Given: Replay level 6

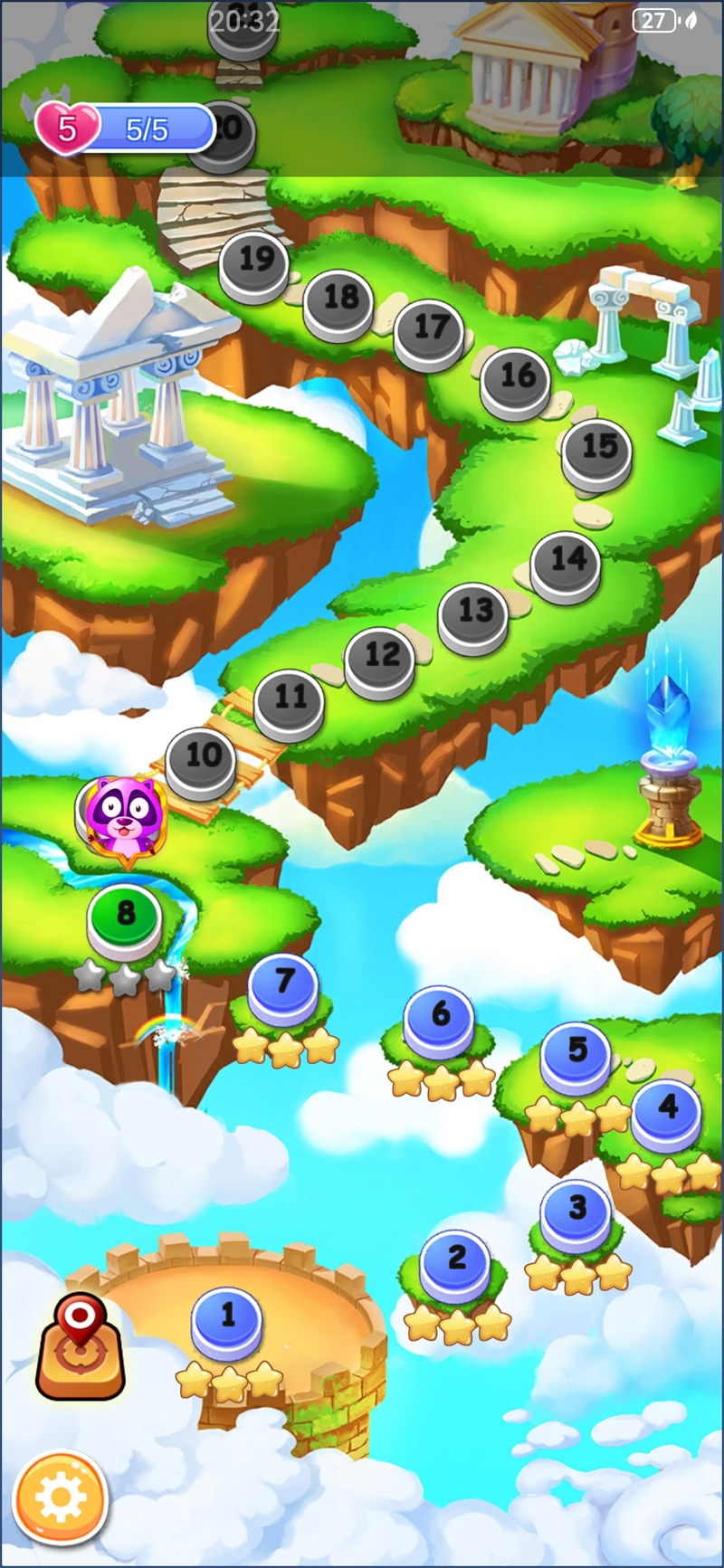Looking at the screenshot, I should point(440,1015).
